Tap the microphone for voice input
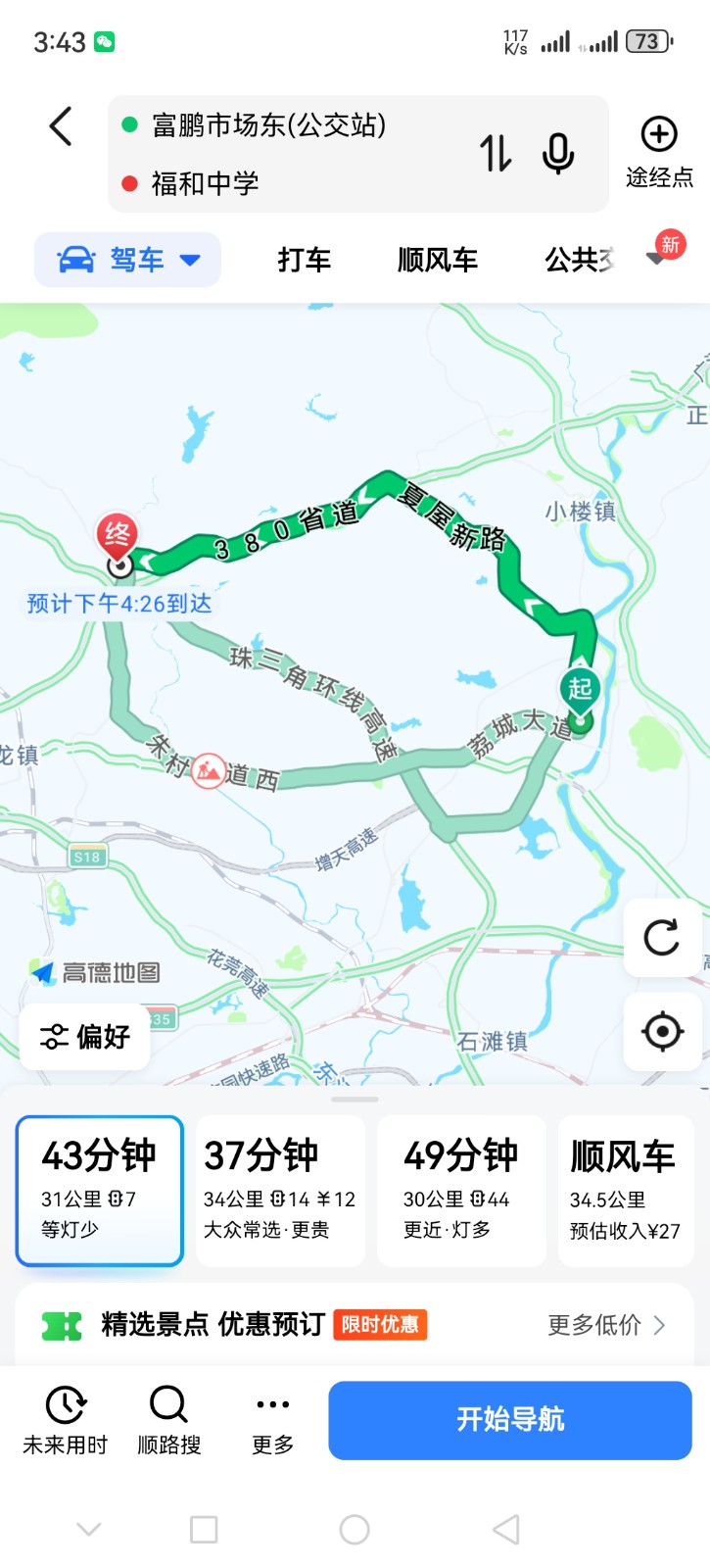 click(x=558, y=154)
